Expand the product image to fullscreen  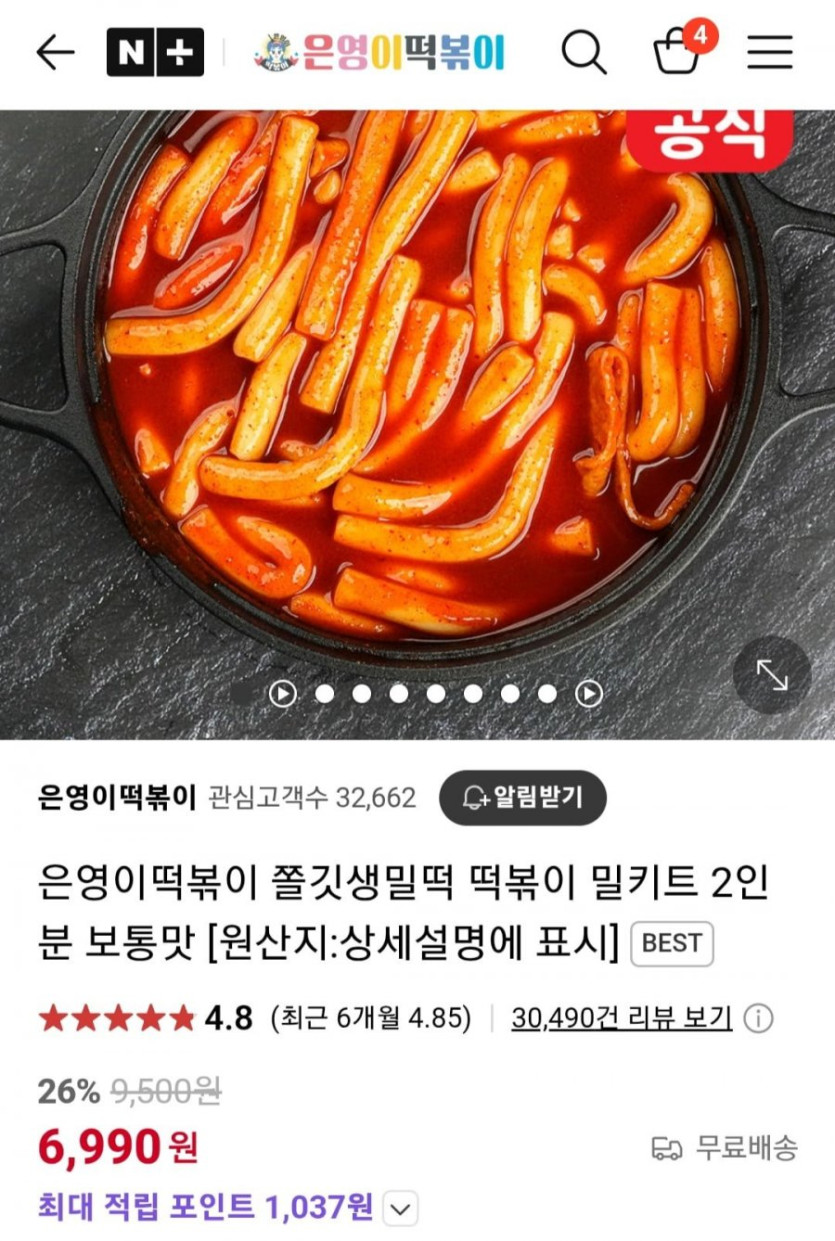click(x=771, y=675)
